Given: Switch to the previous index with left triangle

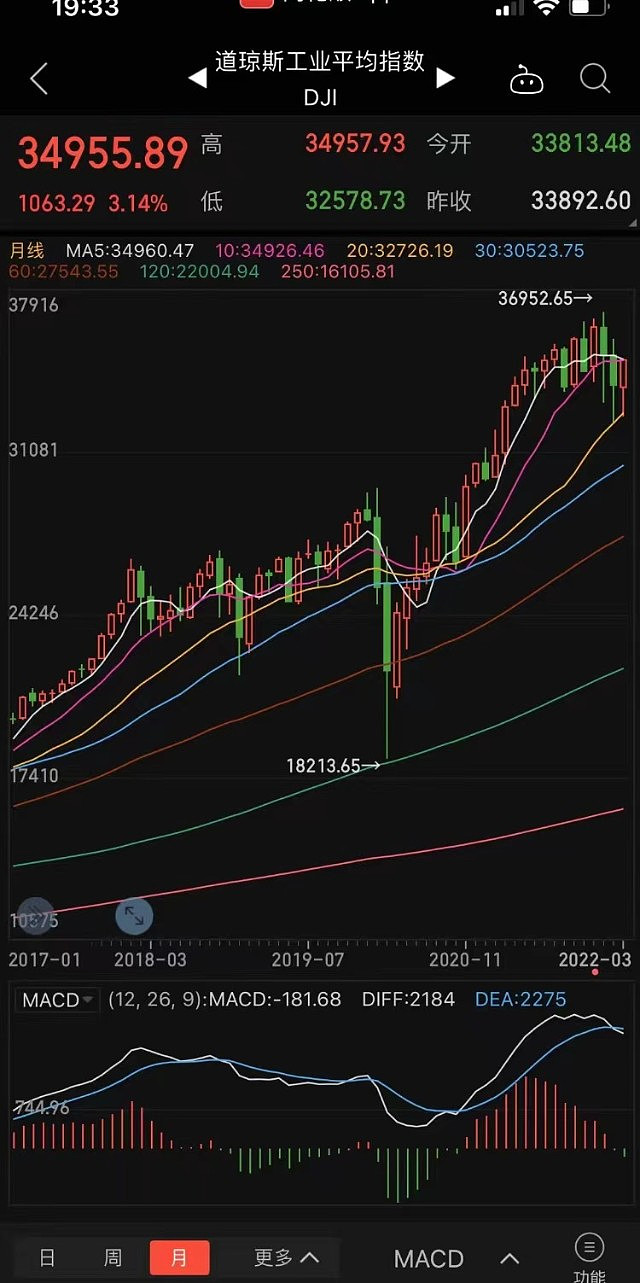Looking at the screenshot, I should (x=197, y=78).
